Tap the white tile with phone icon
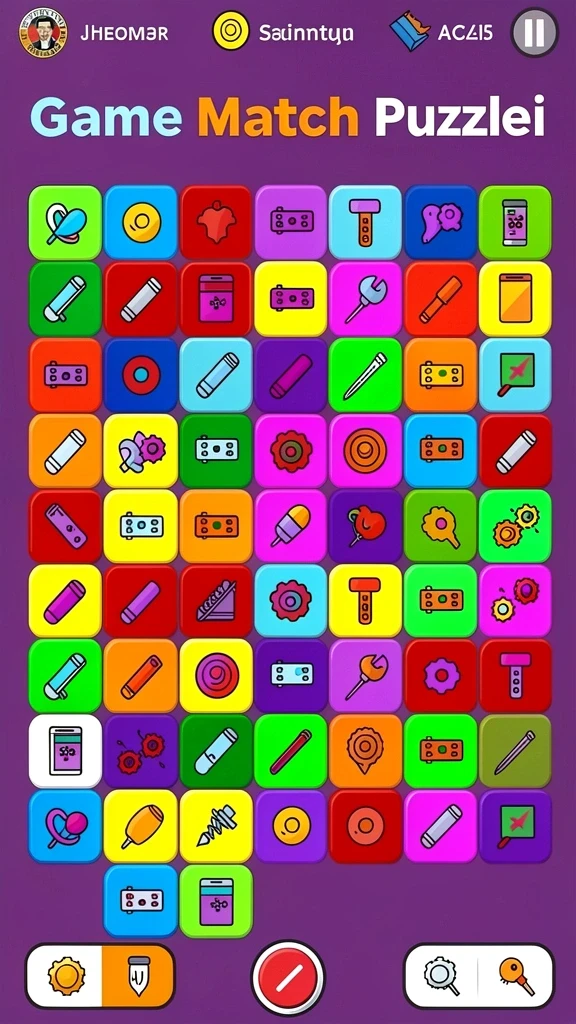Image resolution: width=576 pixels, height=1024 pixels. point(65,751)
